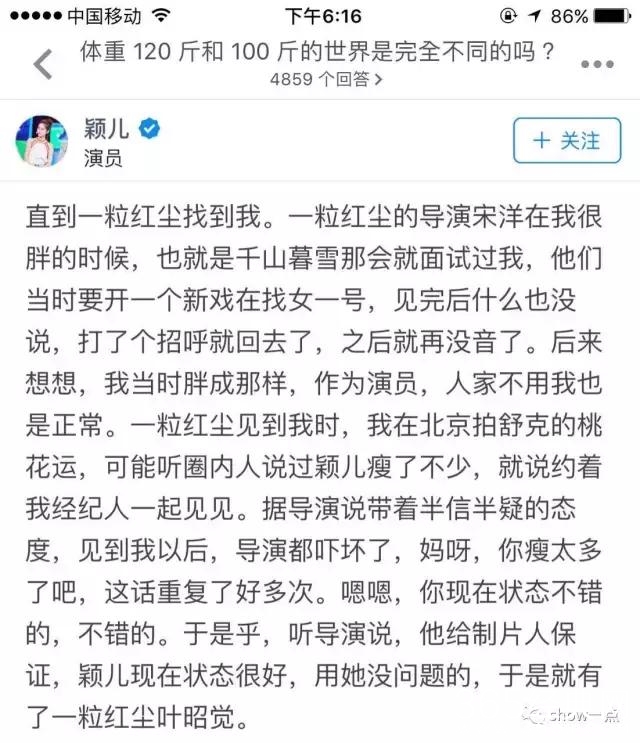Open 颖儿's profile avatar

(41, 140)
